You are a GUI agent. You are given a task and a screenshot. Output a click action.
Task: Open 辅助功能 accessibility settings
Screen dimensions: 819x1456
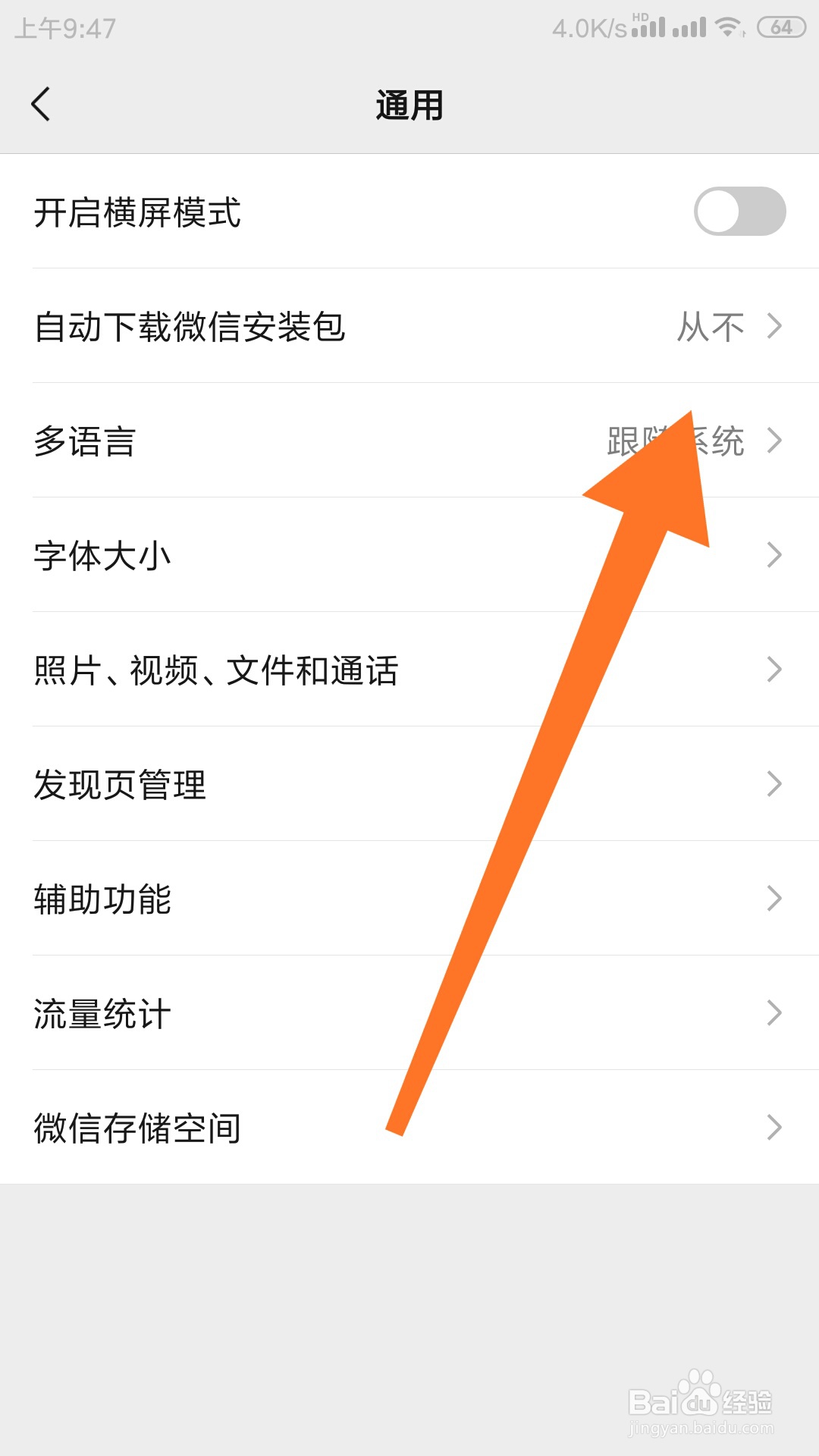[102, 899]
